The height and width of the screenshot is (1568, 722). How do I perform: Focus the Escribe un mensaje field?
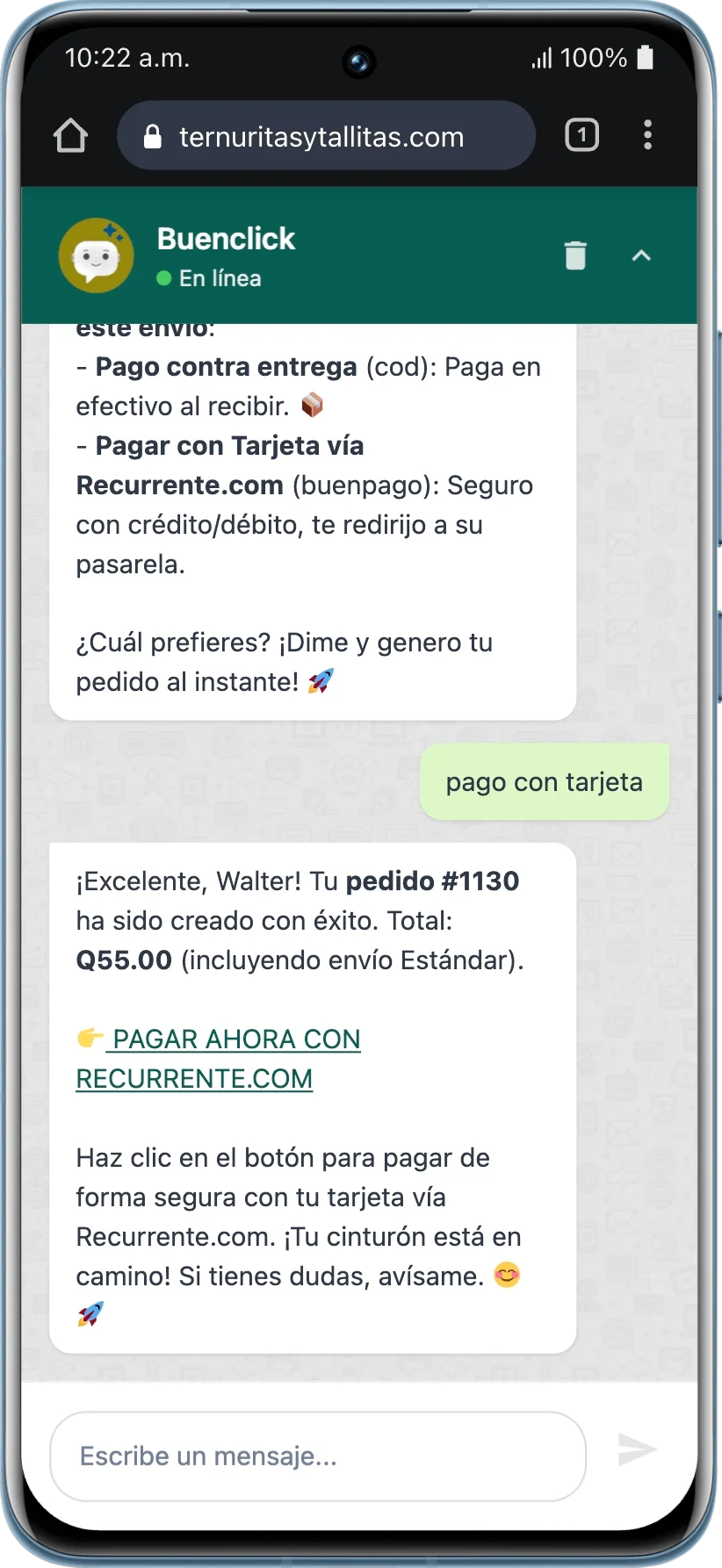click(x=317, y=1457)
